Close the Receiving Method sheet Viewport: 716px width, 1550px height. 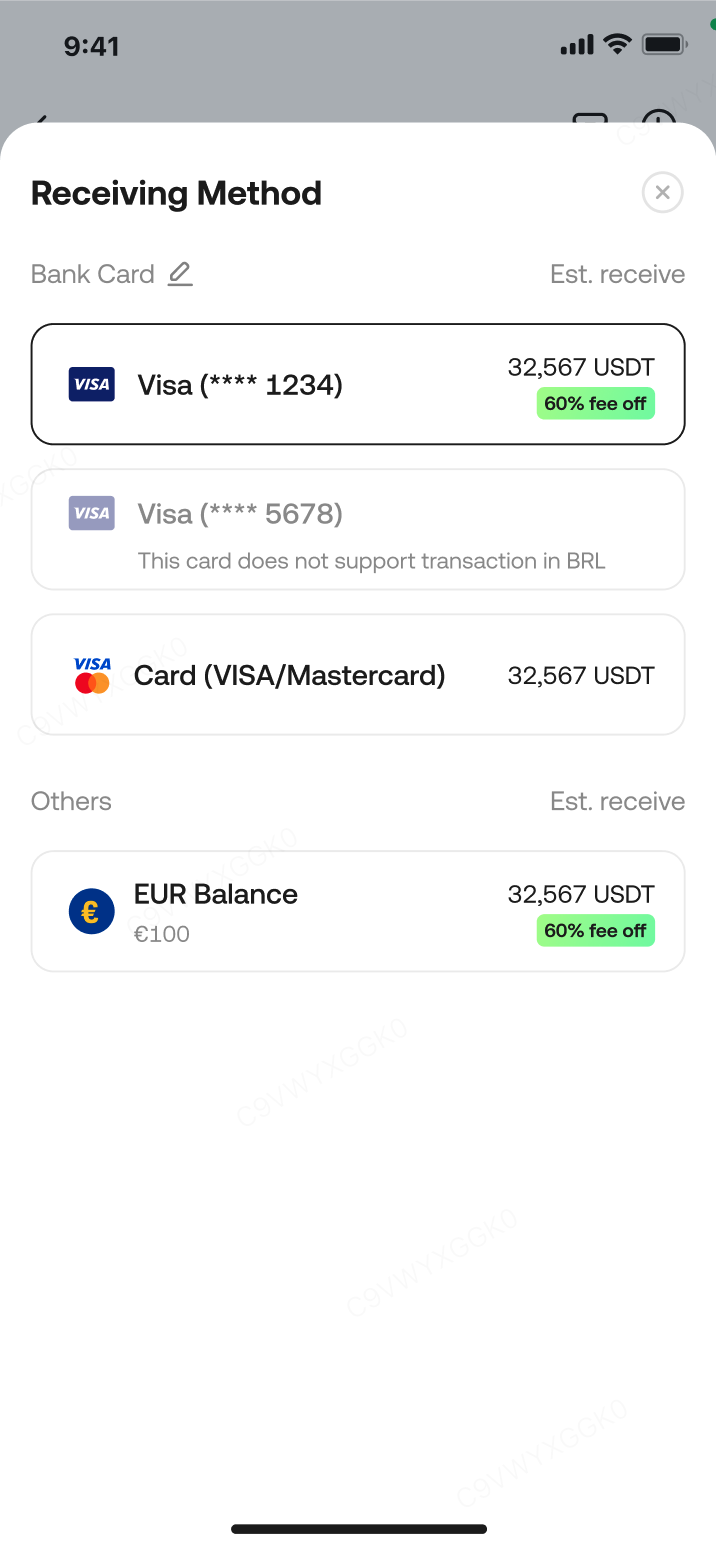(662, 193)
